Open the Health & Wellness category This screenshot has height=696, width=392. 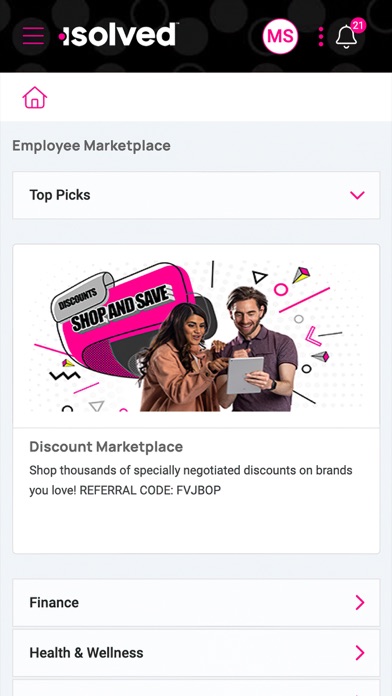[x=196, y=652]
